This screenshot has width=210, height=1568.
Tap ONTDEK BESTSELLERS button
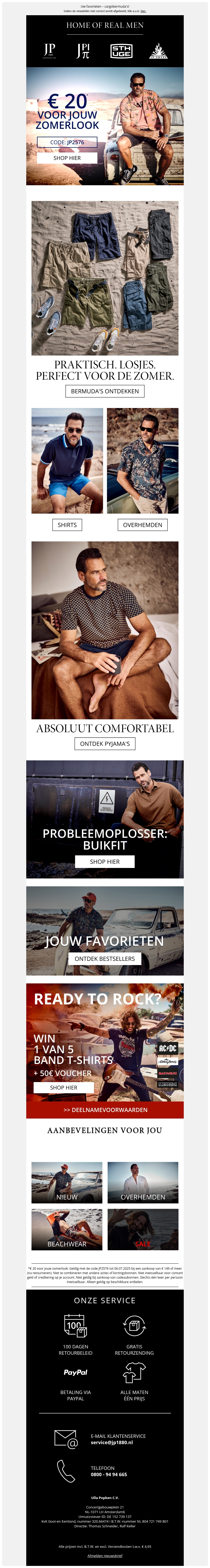click(105, 959)
